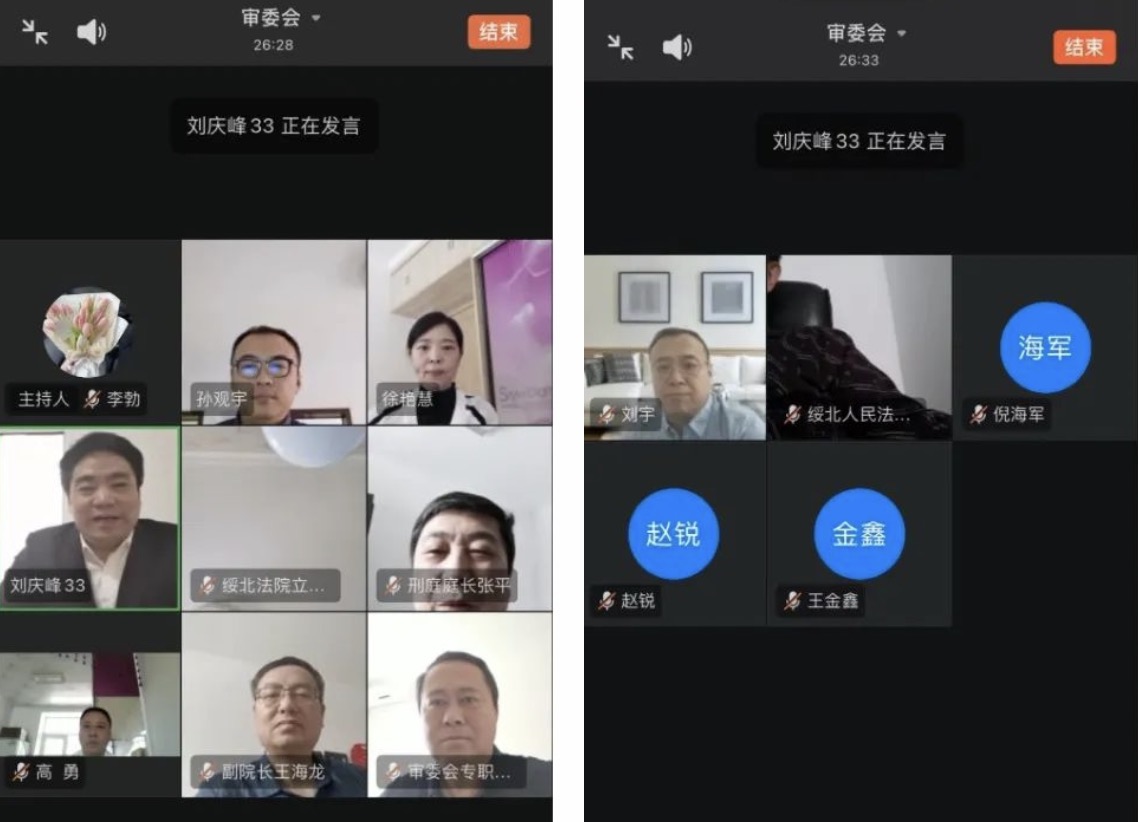View 刘宇's video tile

click(675, 347)
